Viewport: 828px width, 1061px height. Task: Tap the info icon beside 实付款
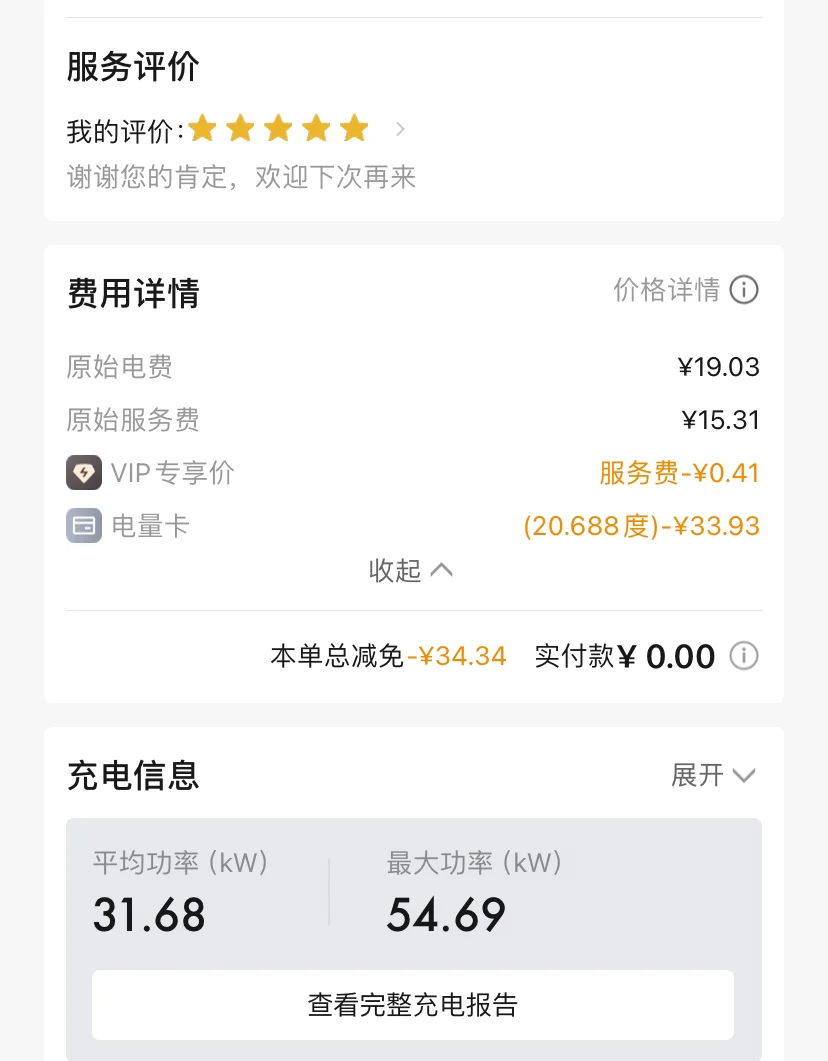743,656
